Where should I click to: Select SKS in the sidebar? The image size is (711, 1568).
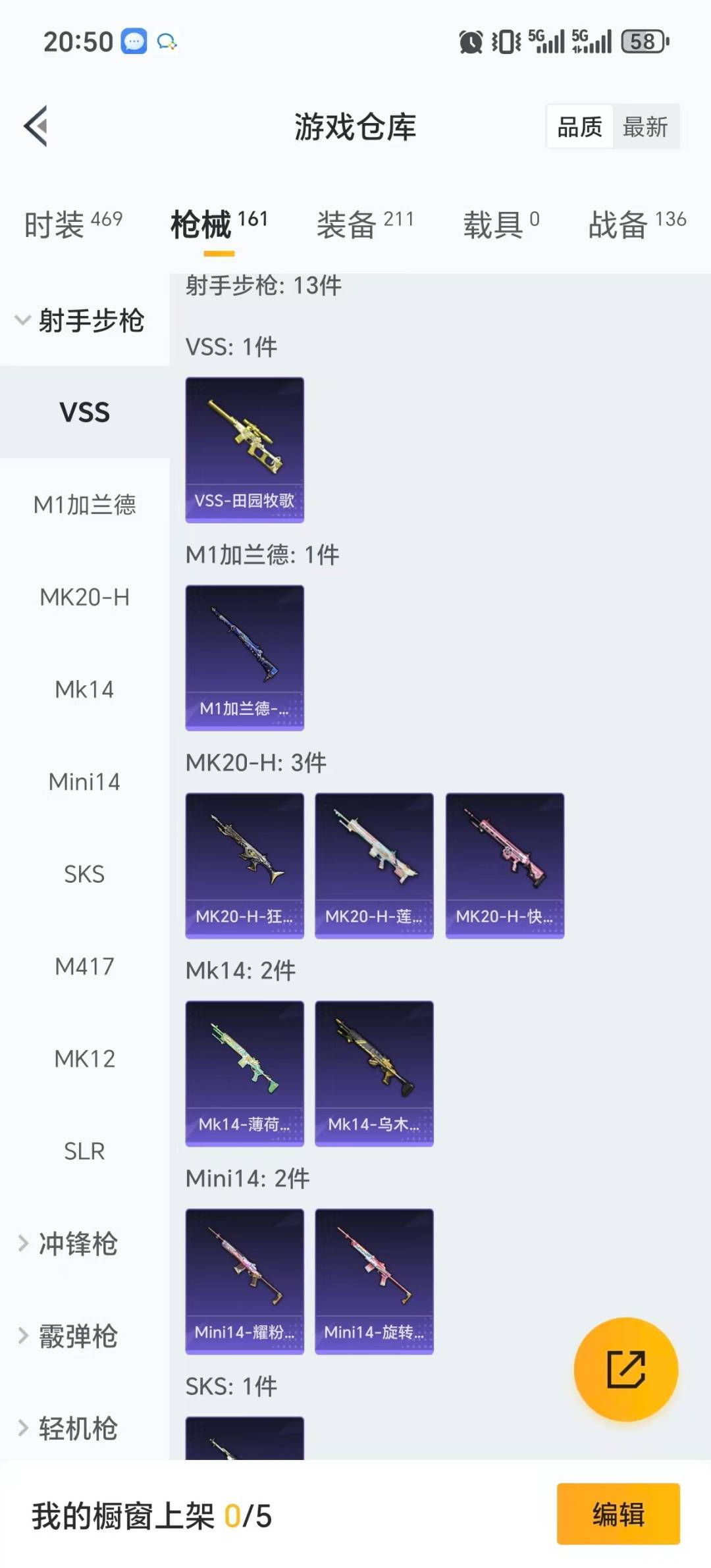pyautogui.click(x=84, y=874)
